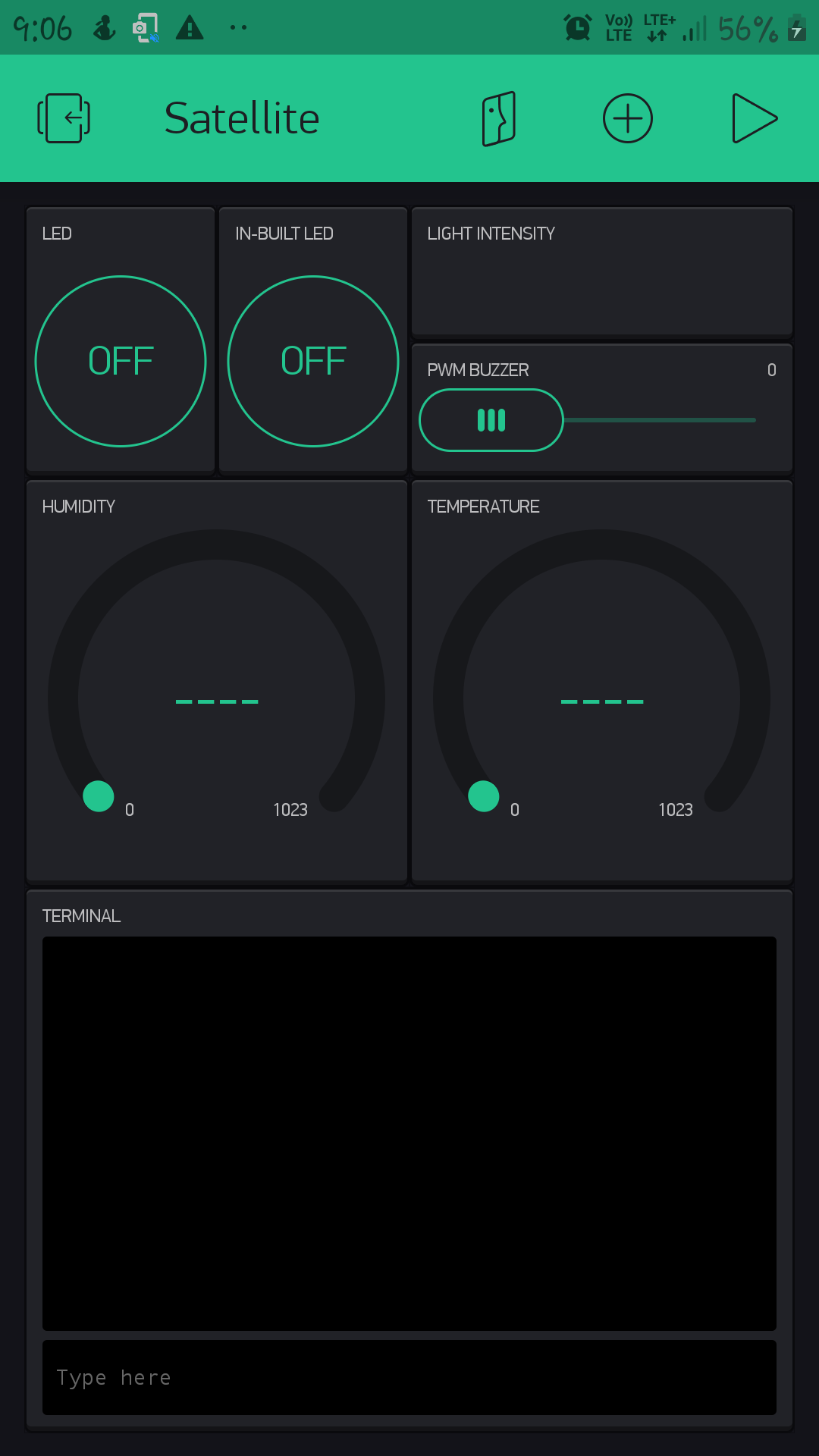The image size is (819, 1456).
Task: Add a new widget
Action: tap(627, 118)
